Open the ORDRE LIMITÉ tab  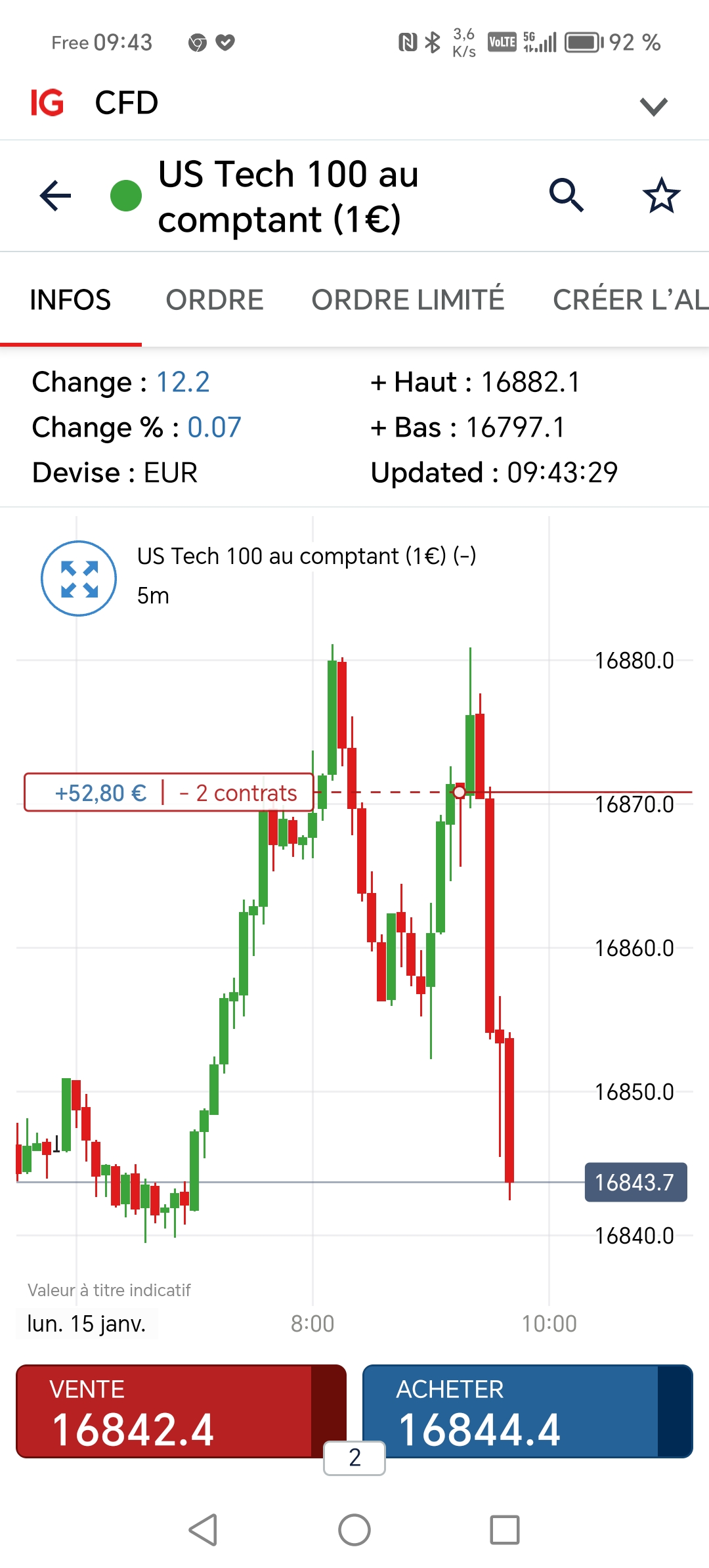[408, 300]
